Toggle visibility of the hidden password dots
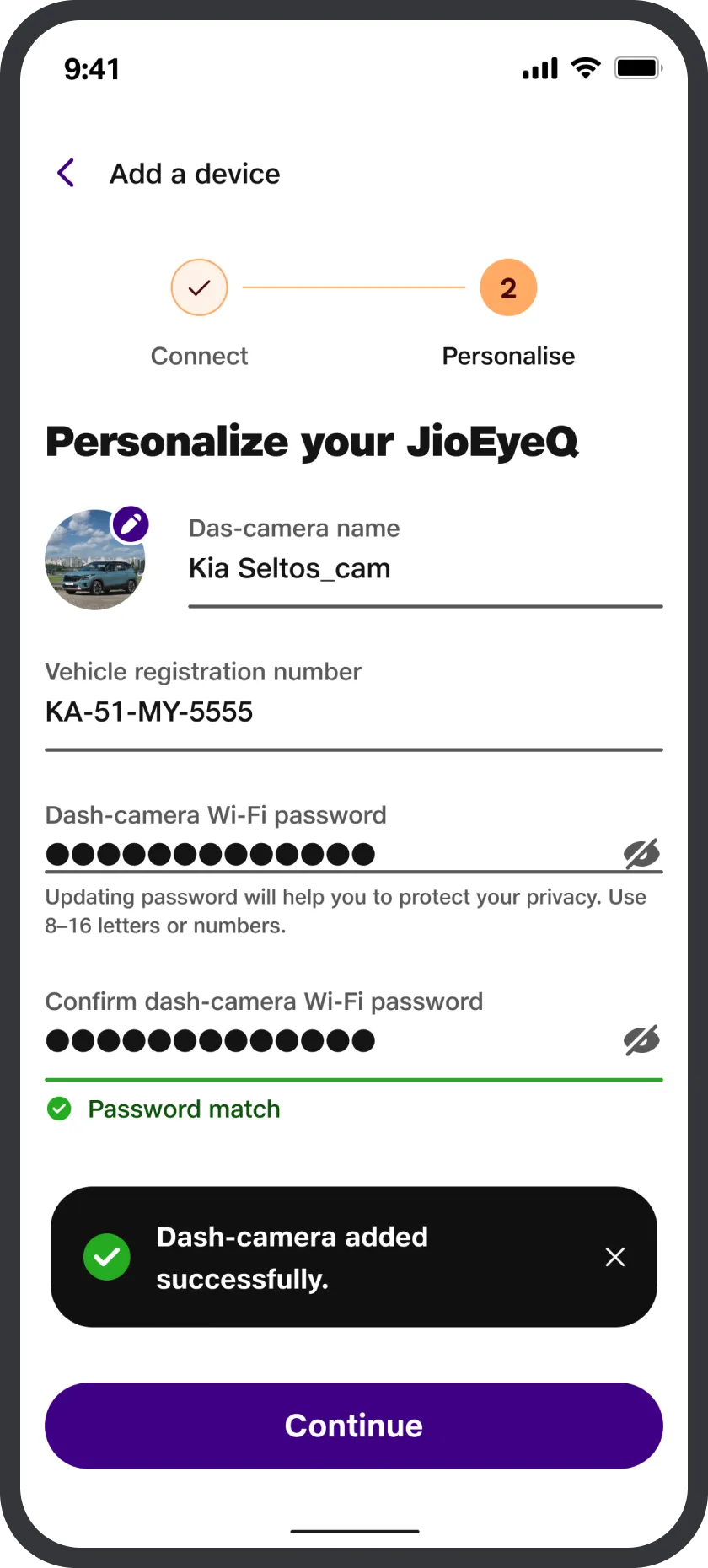The width and height of the screenshot is (708, 1568). (642, 853)
